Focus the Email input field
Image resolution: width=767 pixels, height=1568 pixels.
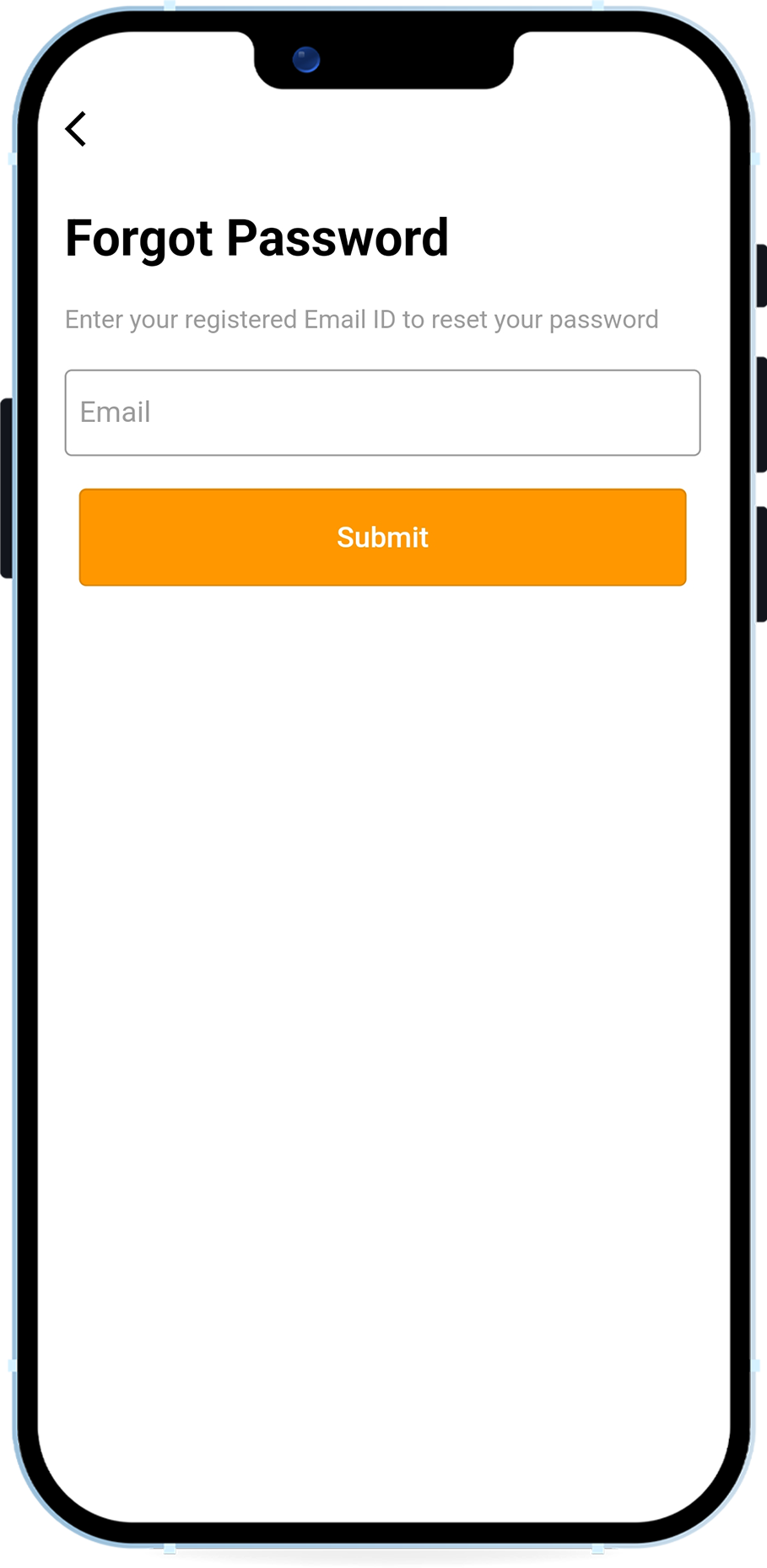coord(382,413)
